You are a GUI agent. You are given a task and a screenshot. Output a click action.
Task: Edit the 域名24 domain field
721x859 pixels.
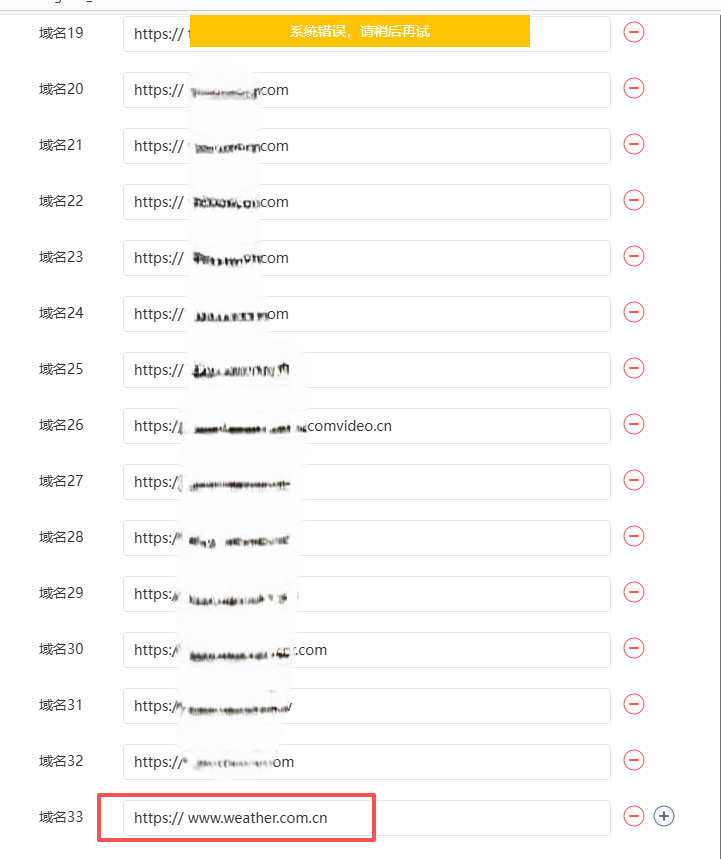[x=367, y=314]
